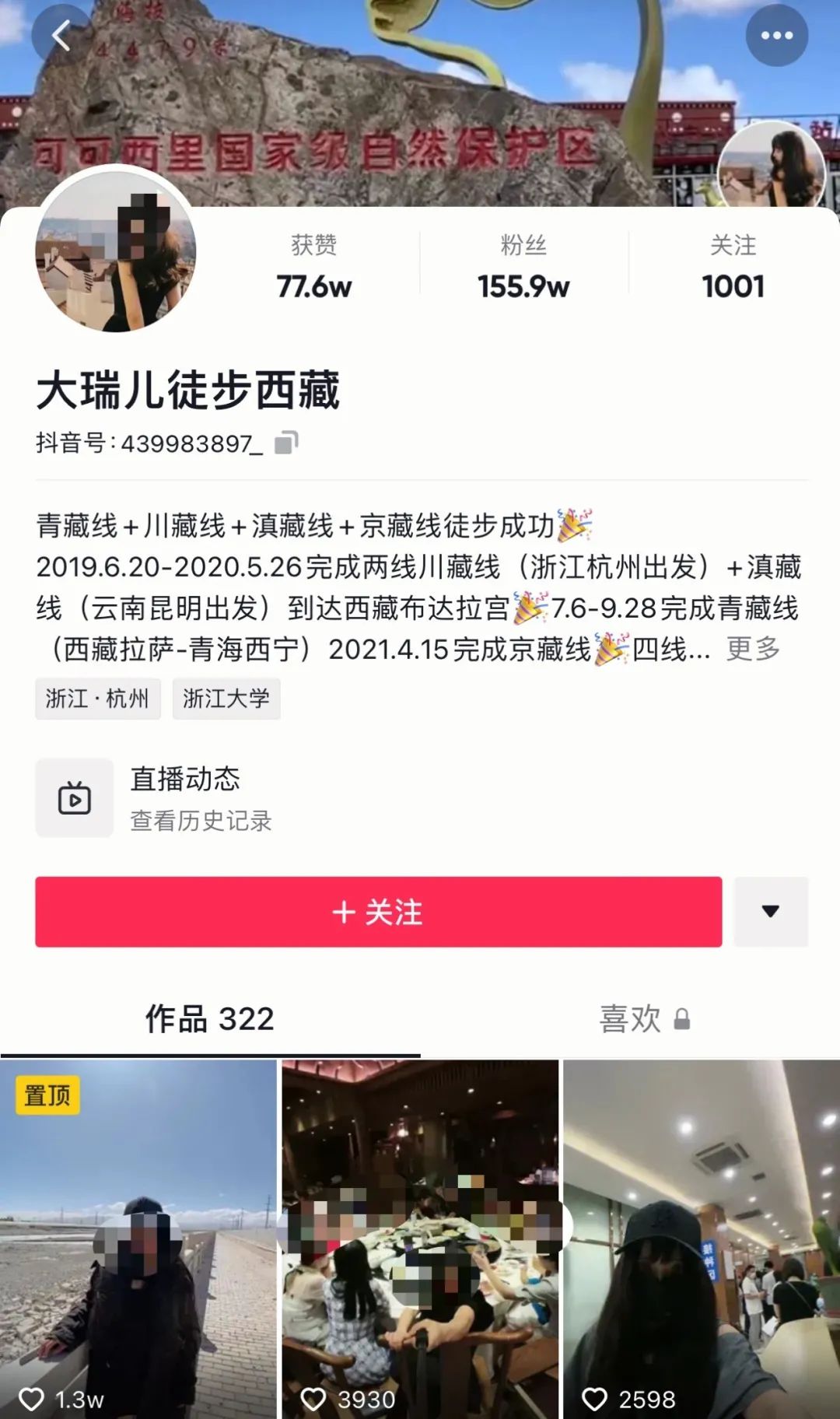Image resolution: width=840 pixels, height=1419 pixels.
Task: Go back using the top-left arrow
Action: click(x=61, y=36)
